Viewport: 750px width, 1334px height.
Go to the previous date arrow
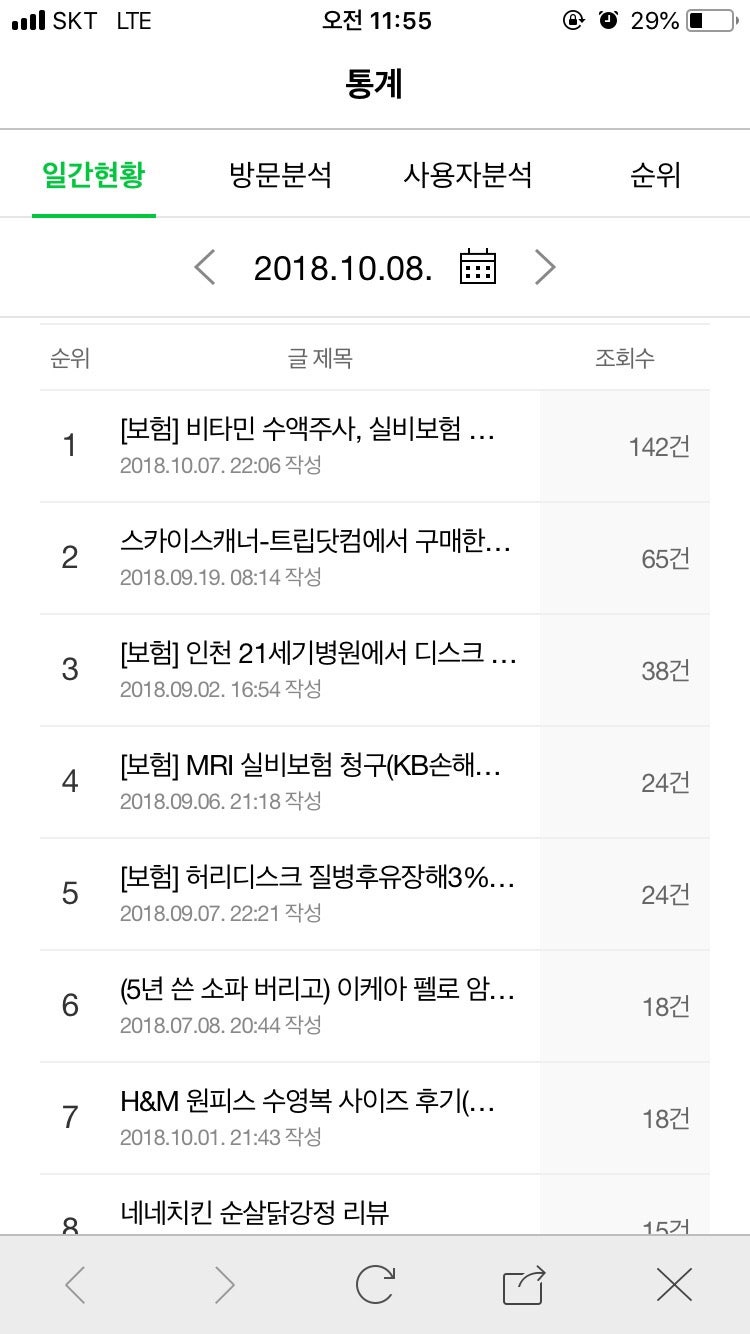coord(204,267)
